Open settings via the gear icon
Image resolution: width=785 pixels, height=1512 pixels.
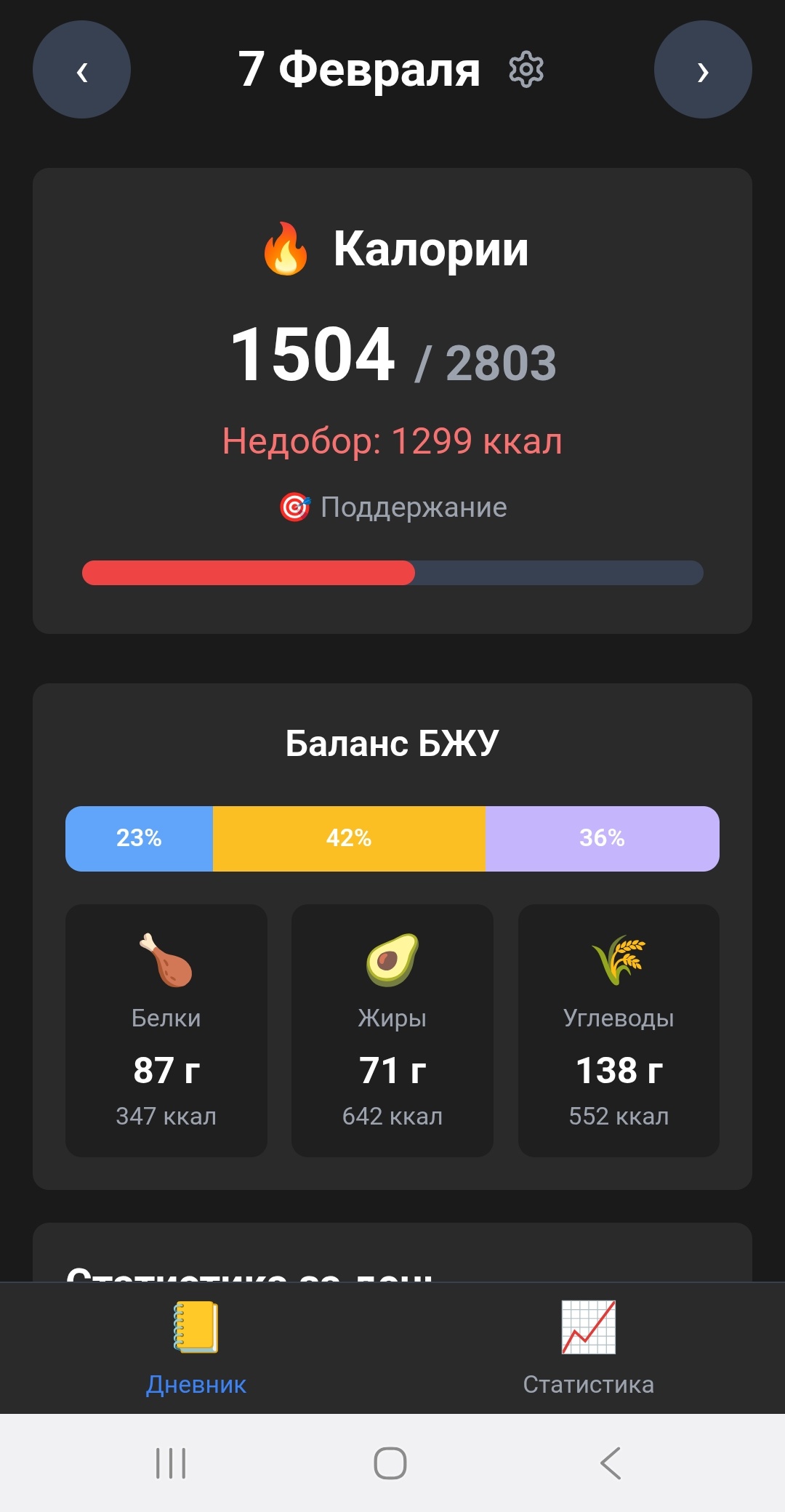pyautogui.click(x=526, y=69)
